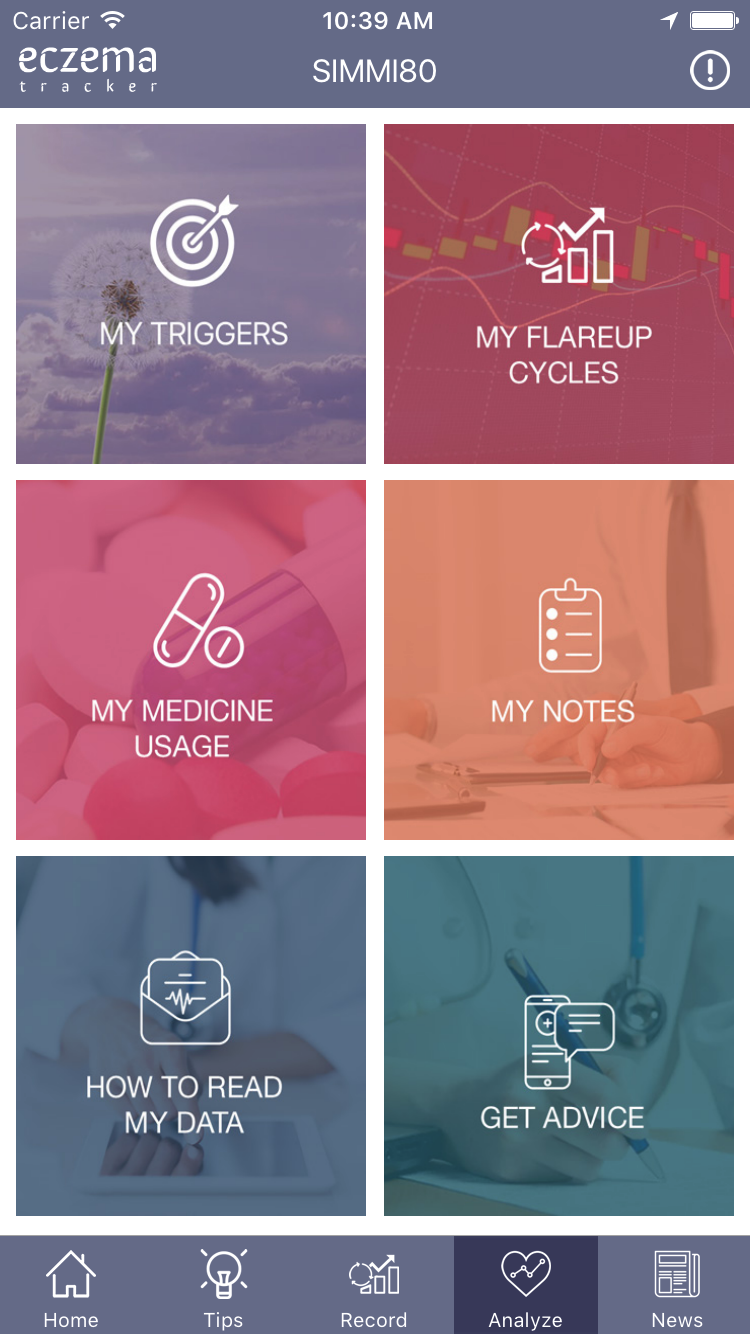Viewport: 750px width, 1334px height.
Task: Switch to the Tips tab
Action: click(x=224, y=1290)
